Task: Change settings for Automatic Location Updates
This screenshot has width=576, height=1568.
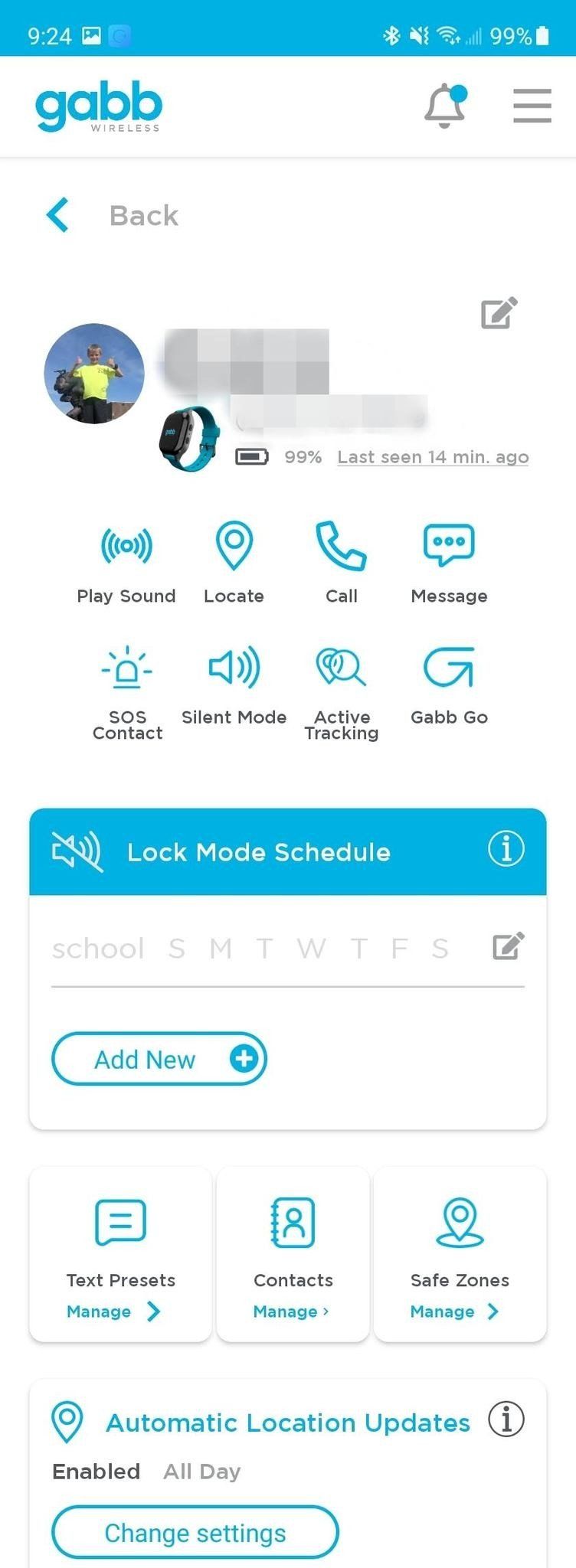Action: (195, 1533)
